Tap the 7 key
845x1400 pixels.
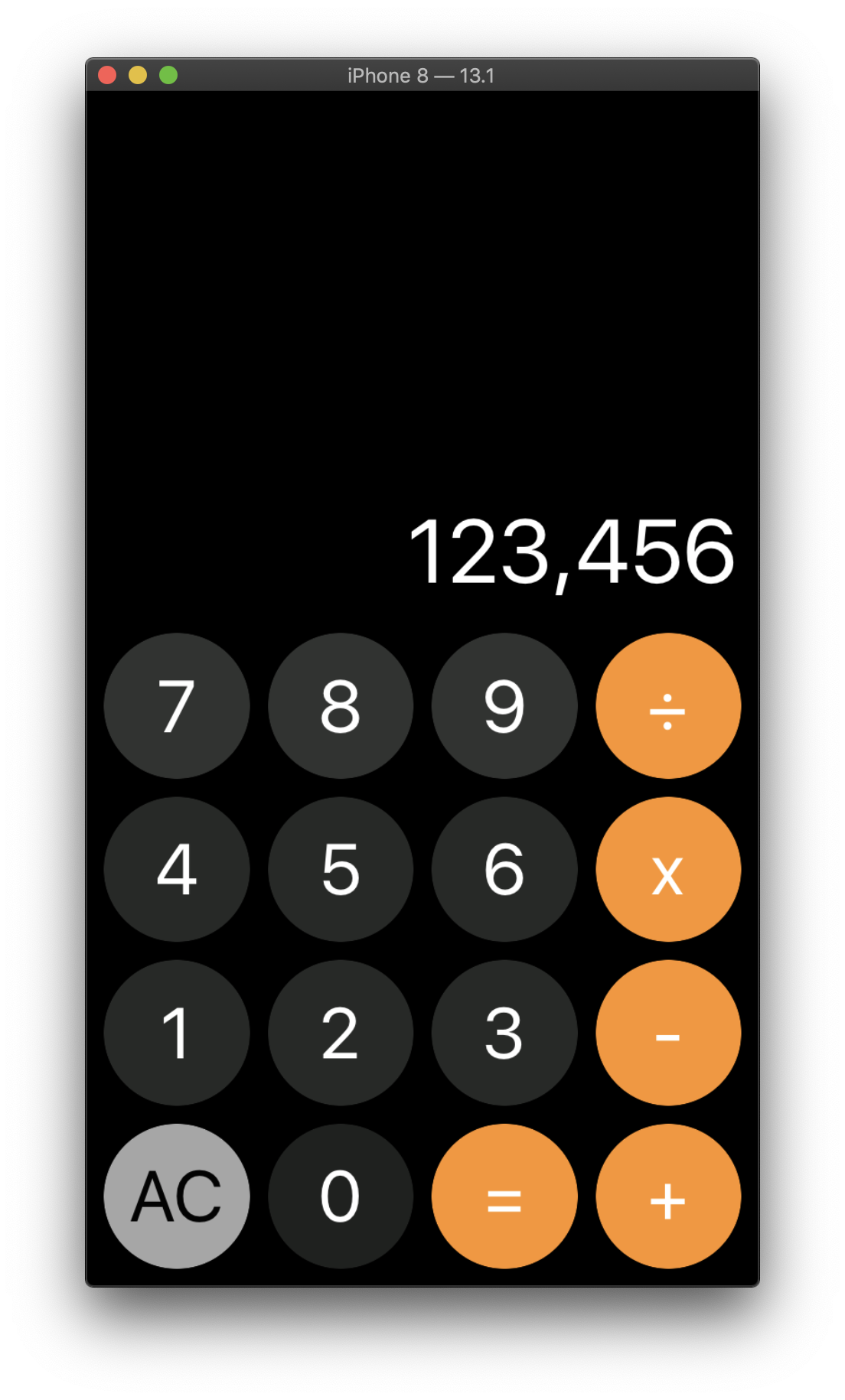click(x=177, y=705)
